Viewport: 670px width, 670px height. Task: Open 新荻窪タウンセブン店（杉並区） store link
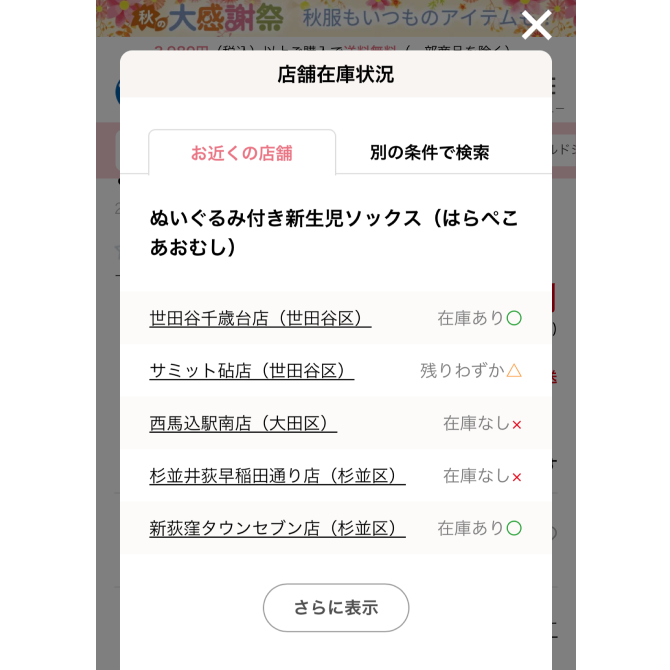coord(277,528)
